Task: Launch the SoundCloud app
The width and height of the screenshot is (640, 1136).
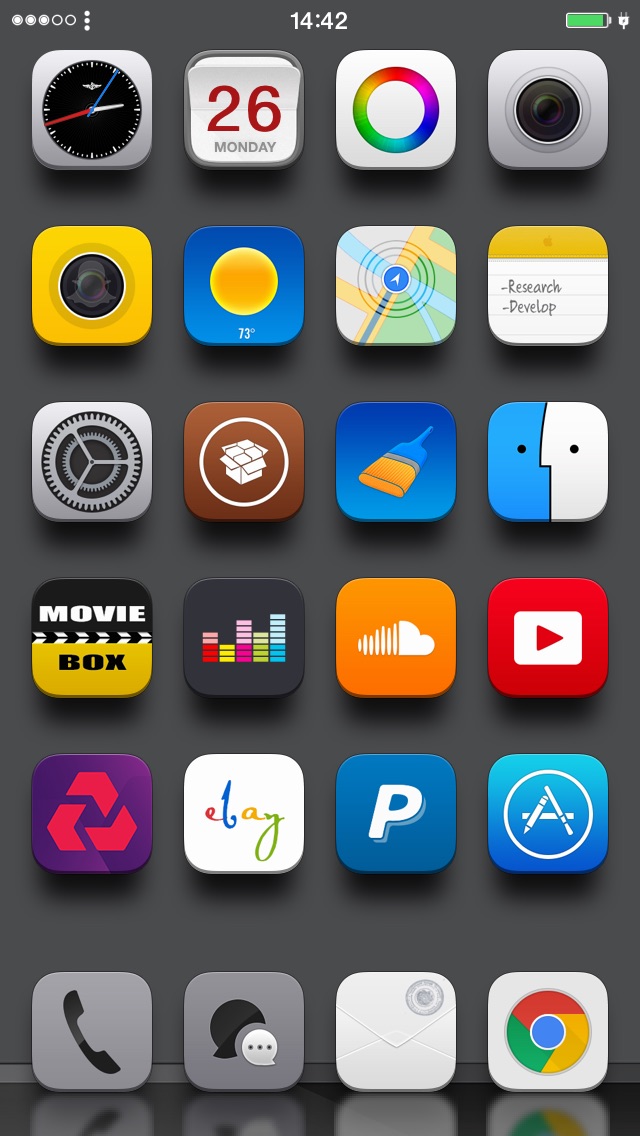Action: [396, 638]
